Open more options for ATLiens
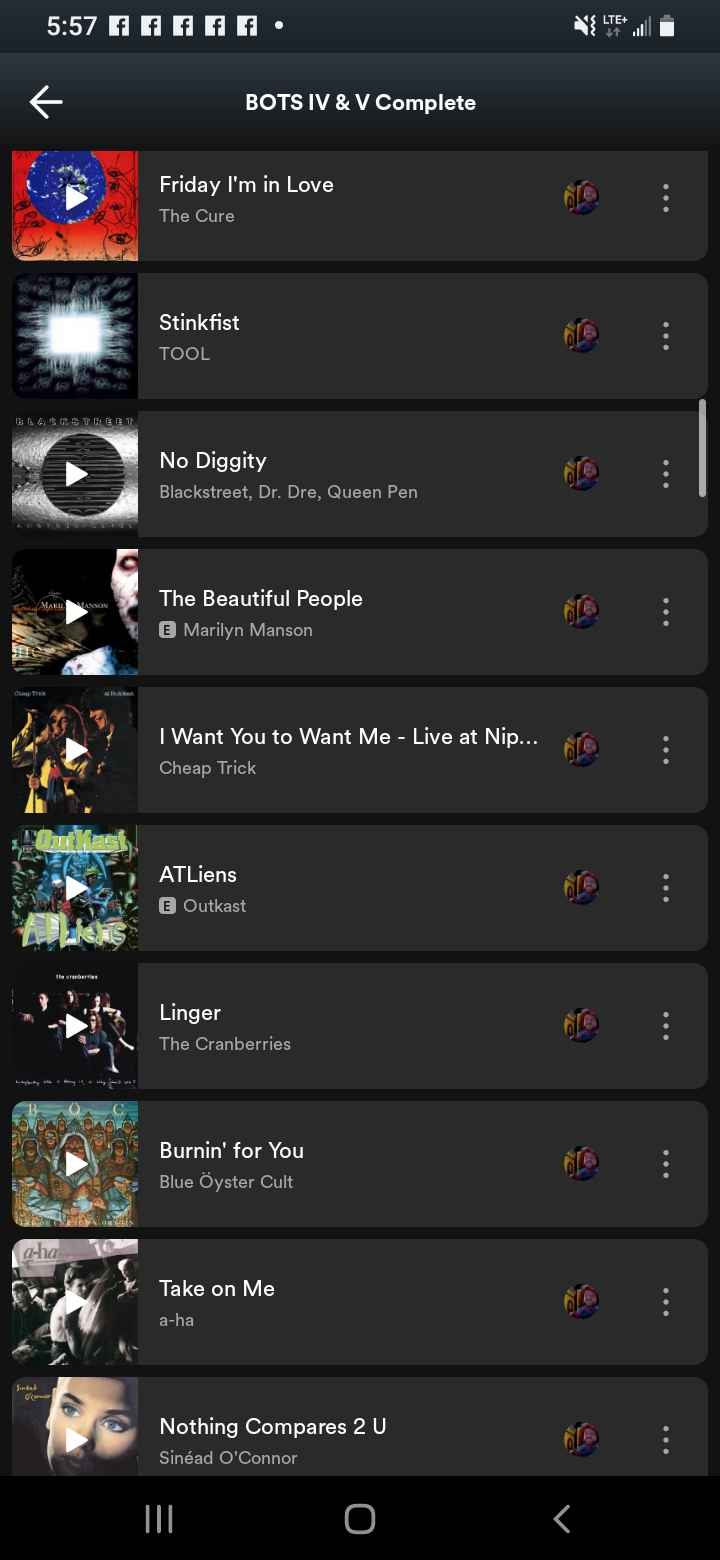Screen dimensions: 720x1560 click(665, 888)
